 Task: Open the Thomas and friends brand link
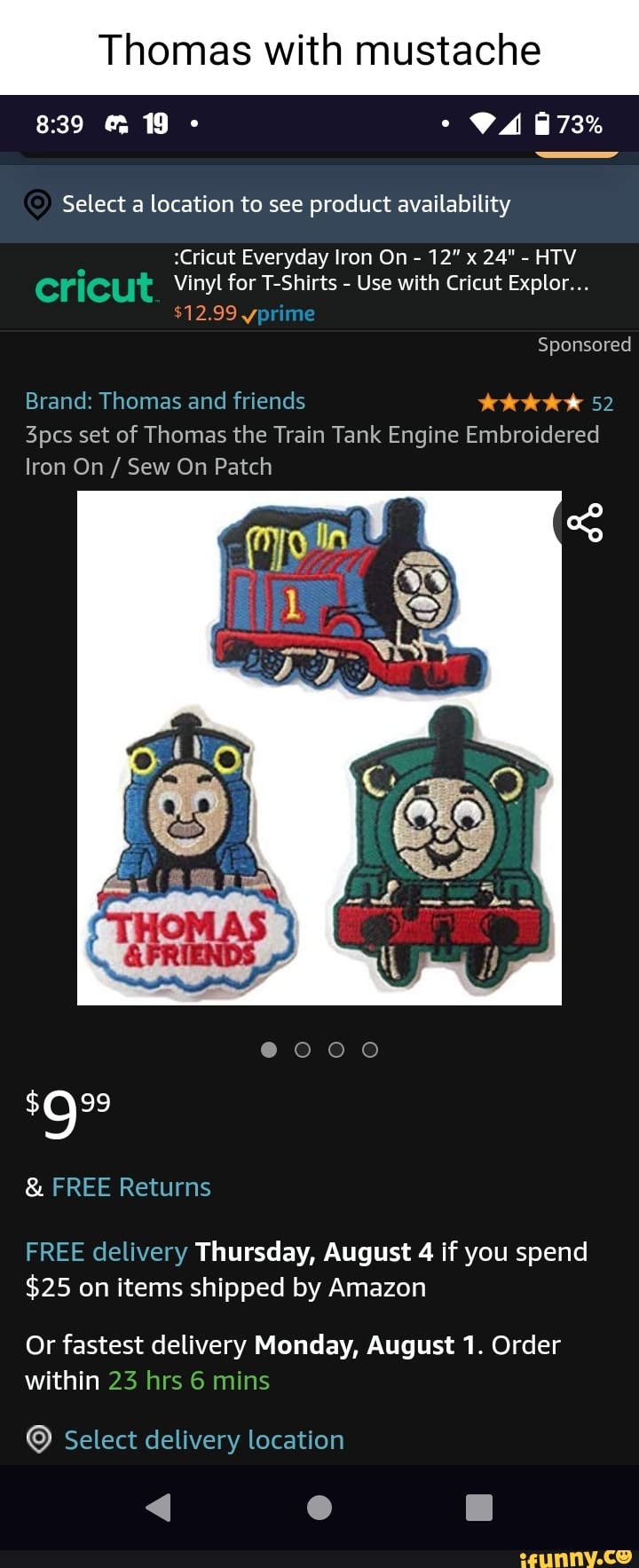click(165, 401)
